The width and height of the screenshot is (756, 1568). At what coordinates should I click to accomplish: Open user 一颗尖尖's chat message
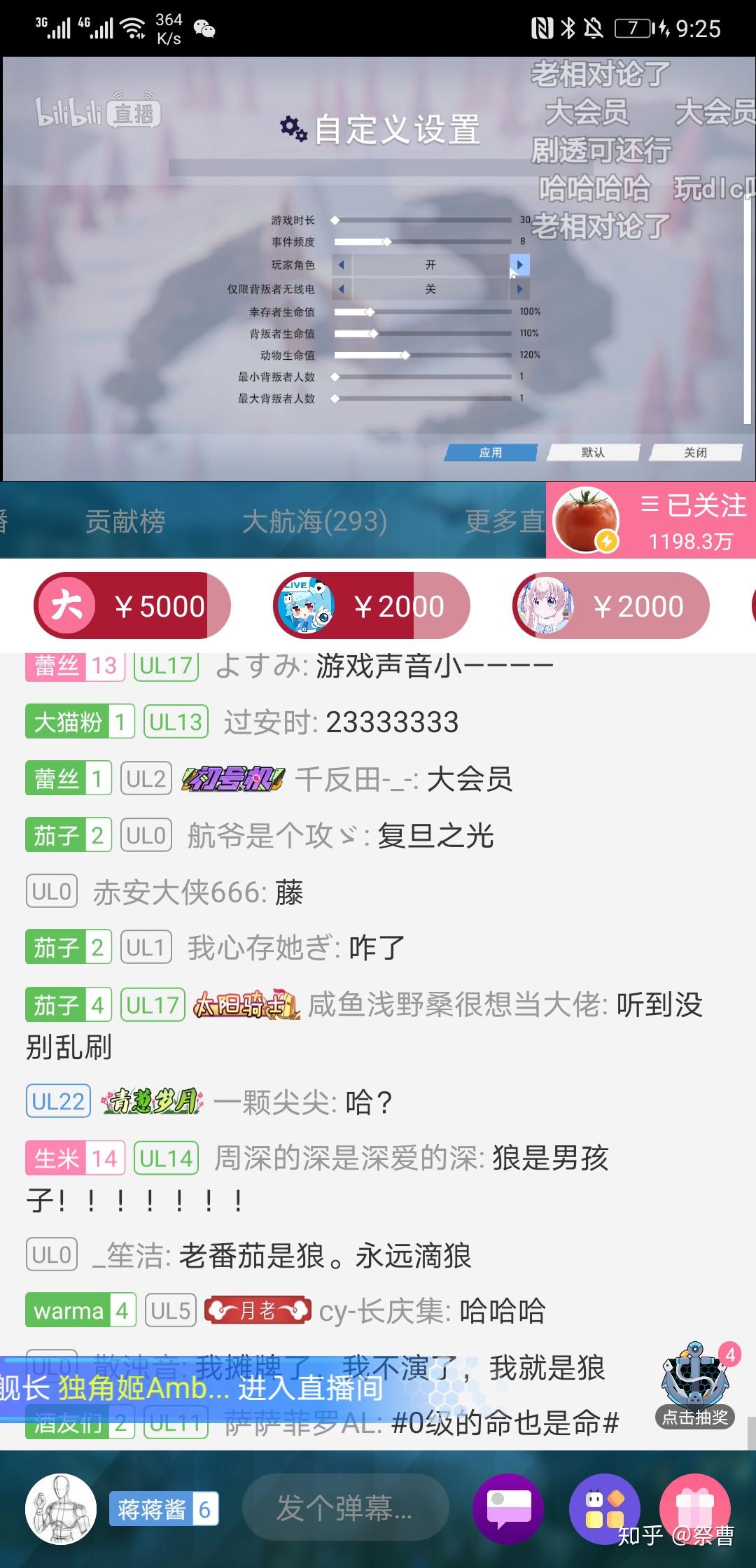coord(301,1102)
